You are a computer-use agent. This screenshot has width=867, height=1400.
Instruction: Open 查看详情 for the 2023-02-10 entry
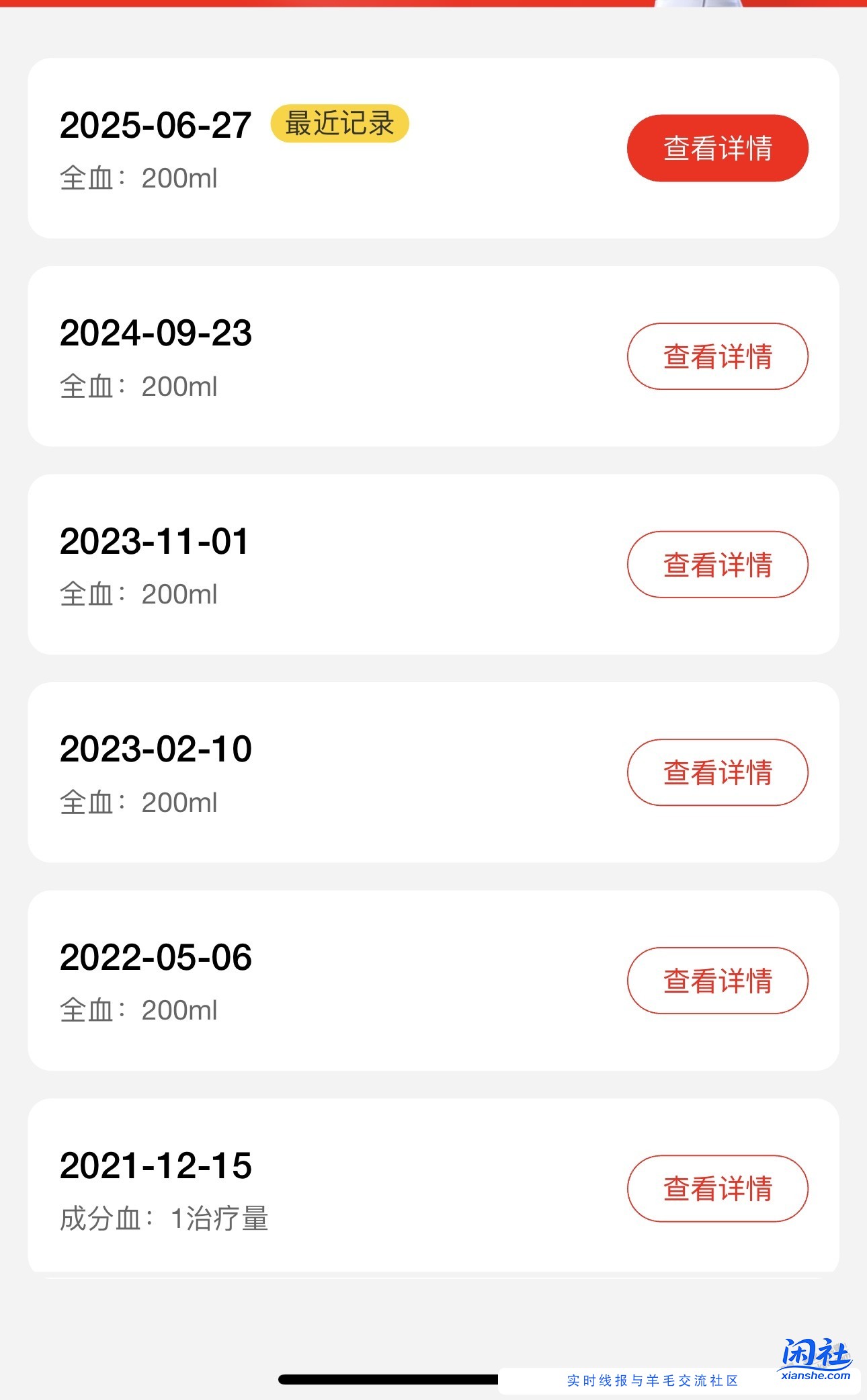[717, 773]
